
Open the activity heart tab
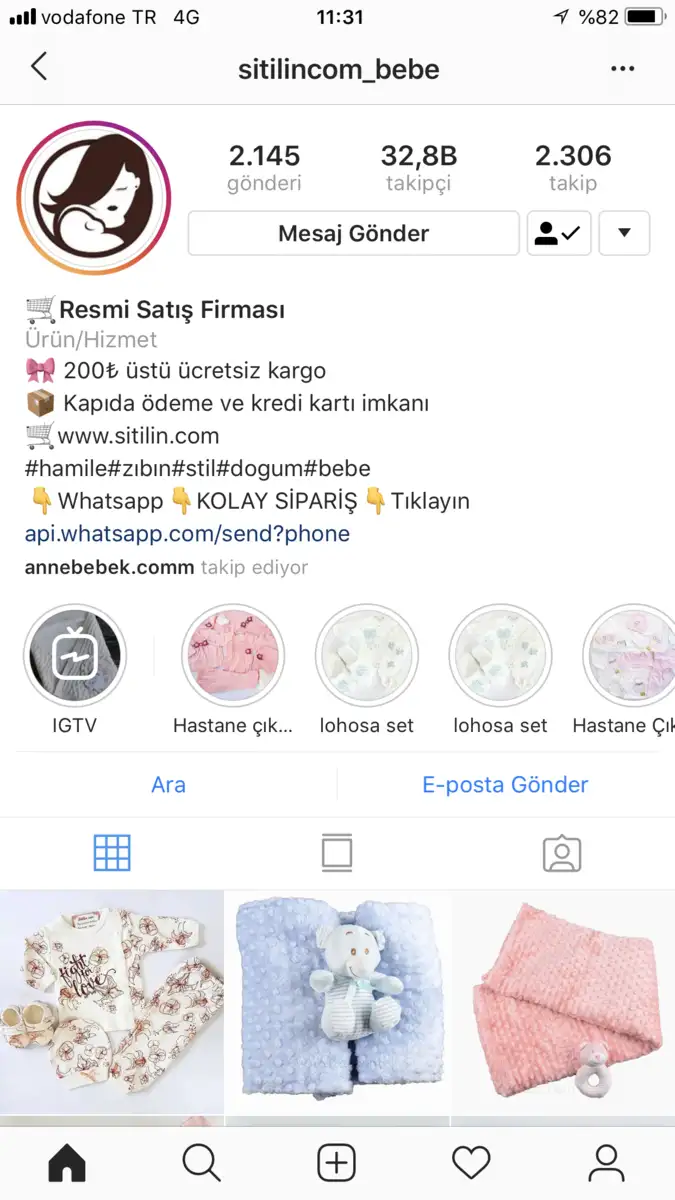pos(471,1163)
